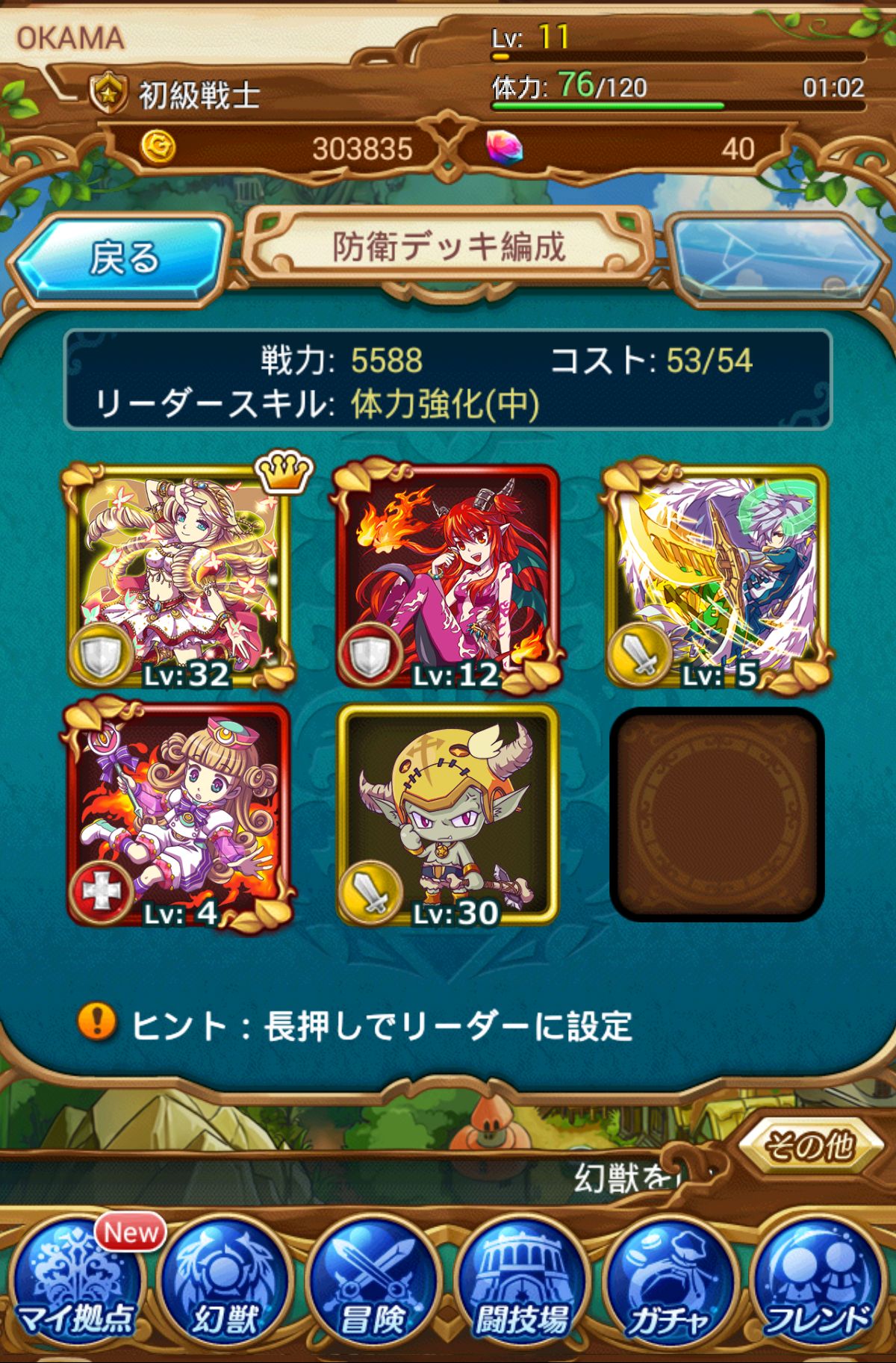
Task: Select the Lv:4 healer girl card
Action: pyautogui.click(x=179, y=816)
